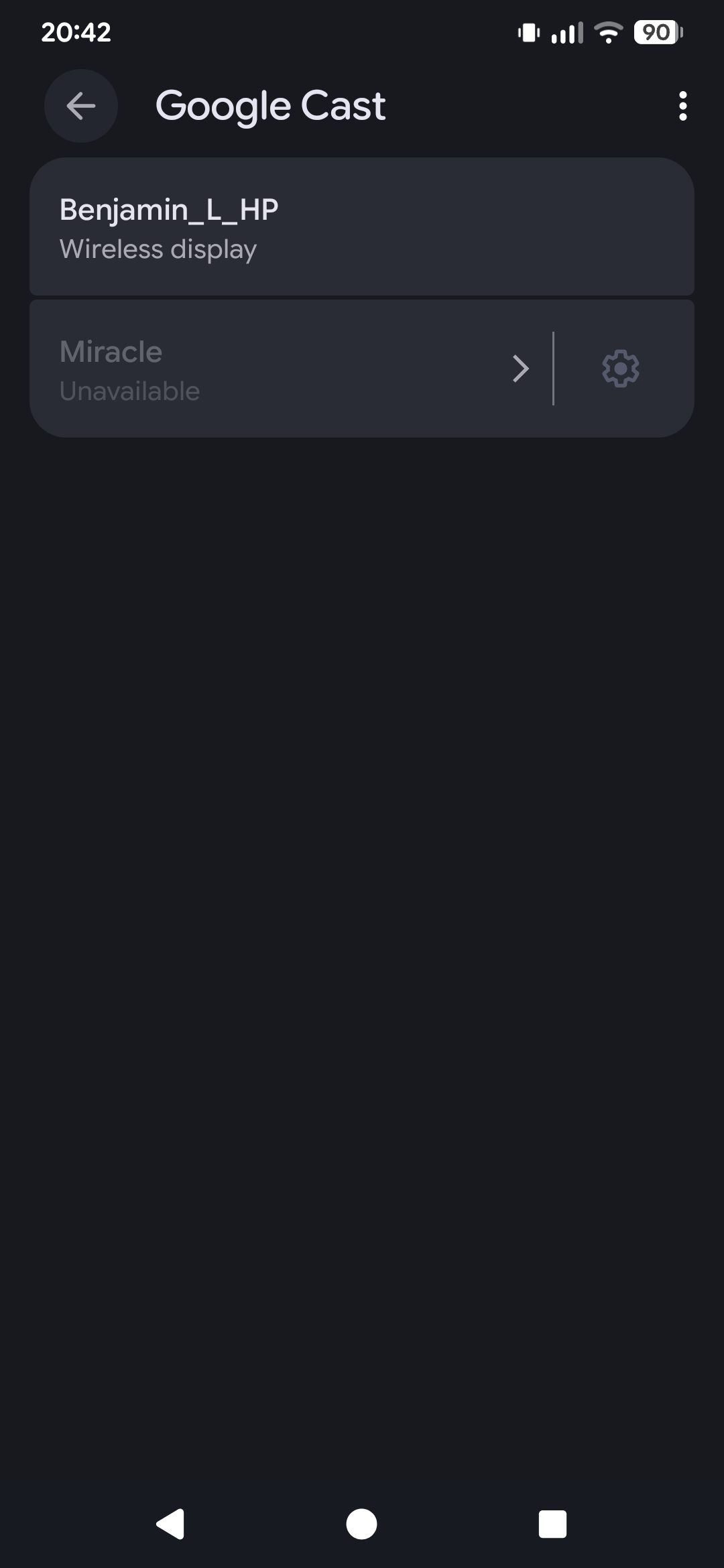Screen dimensions: 724x1568
Task: Open settings gear for Miracle
Action: 620,369
